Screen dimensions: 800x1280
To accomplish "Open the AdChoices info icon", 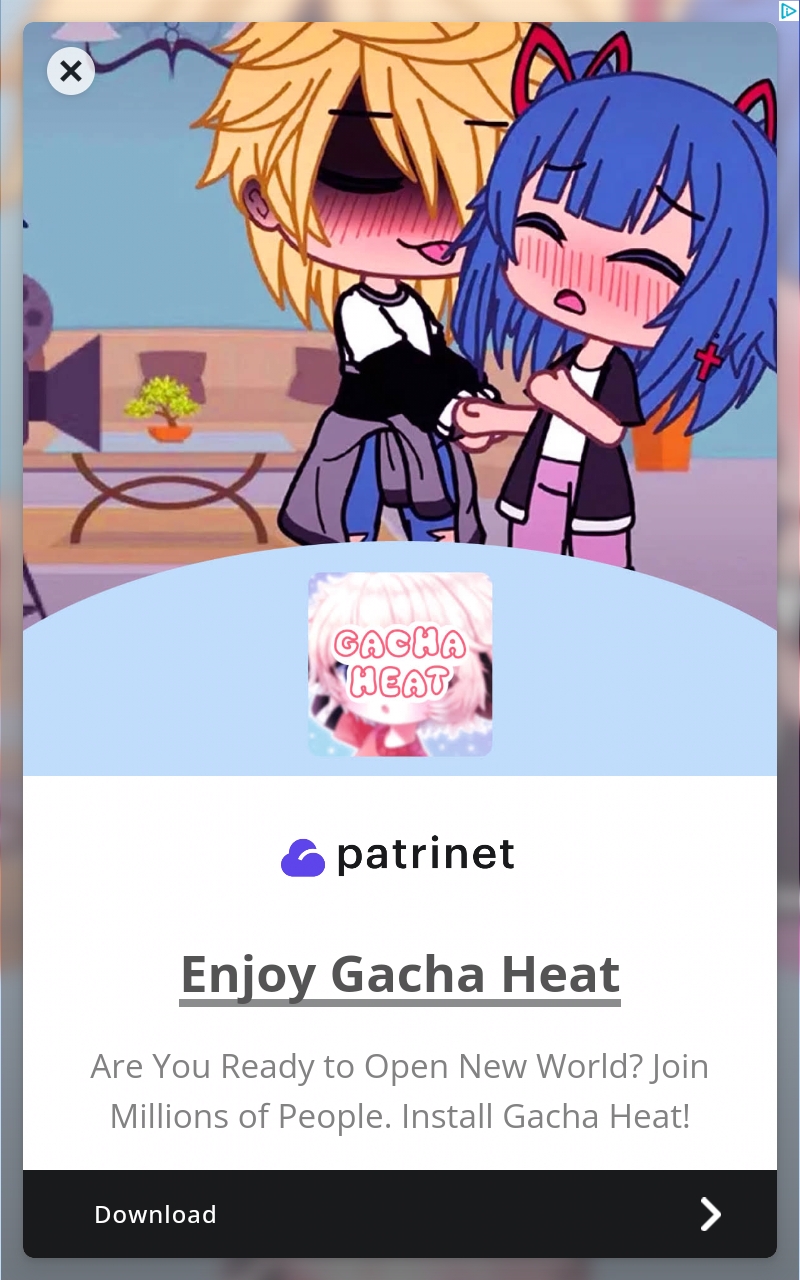I will tap(788, 11).
